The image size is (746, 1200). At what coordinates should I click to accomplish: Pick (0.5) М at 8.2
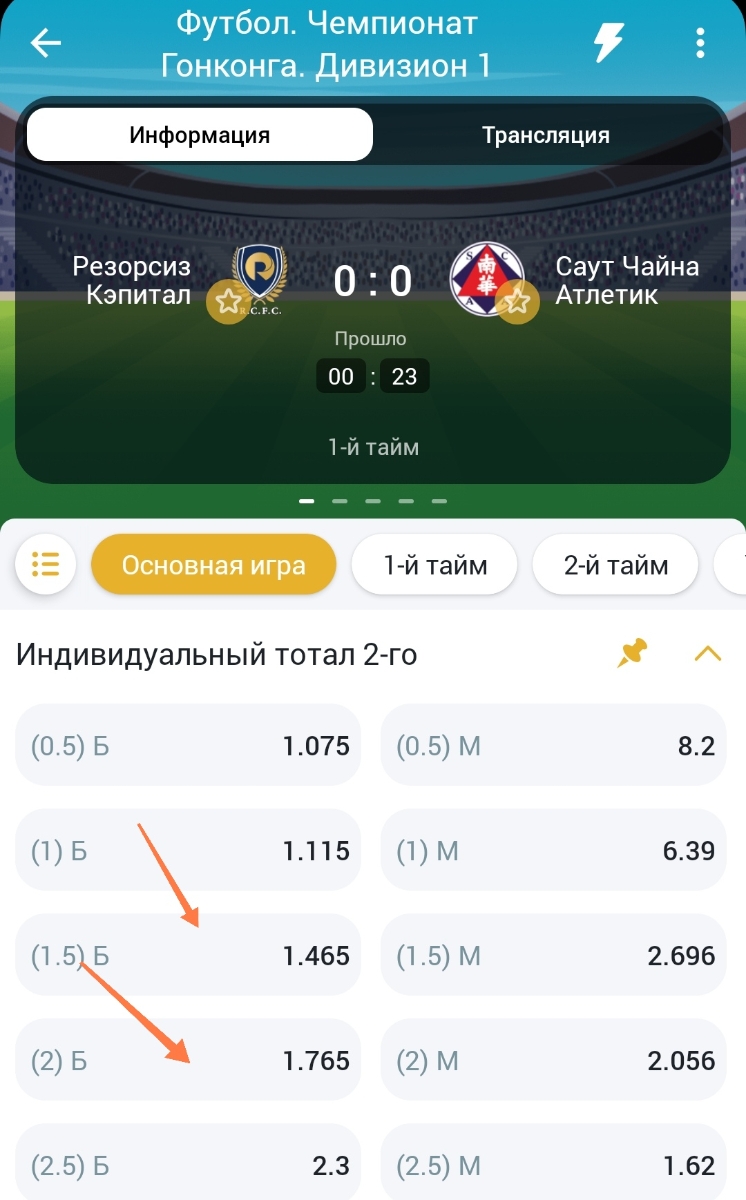coord(554,746)
